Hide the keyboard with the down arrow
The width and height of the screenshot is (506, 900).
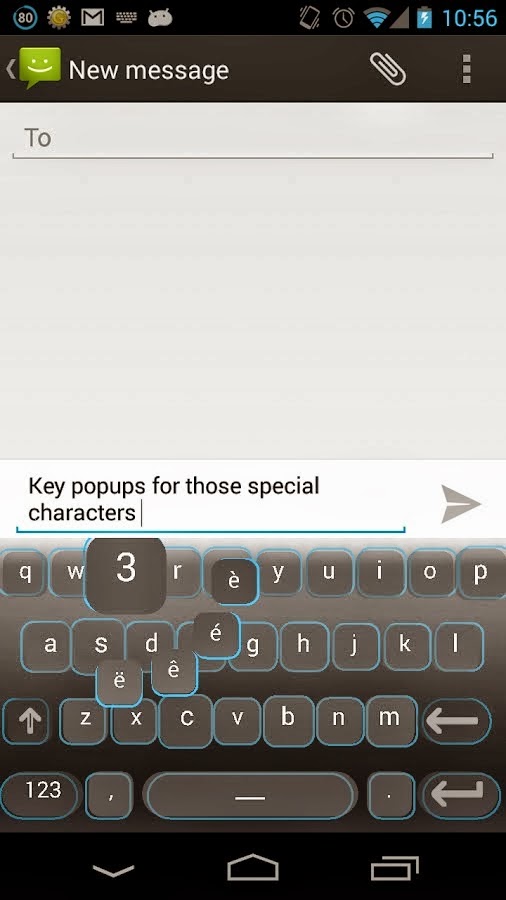[x=113, y=870]
